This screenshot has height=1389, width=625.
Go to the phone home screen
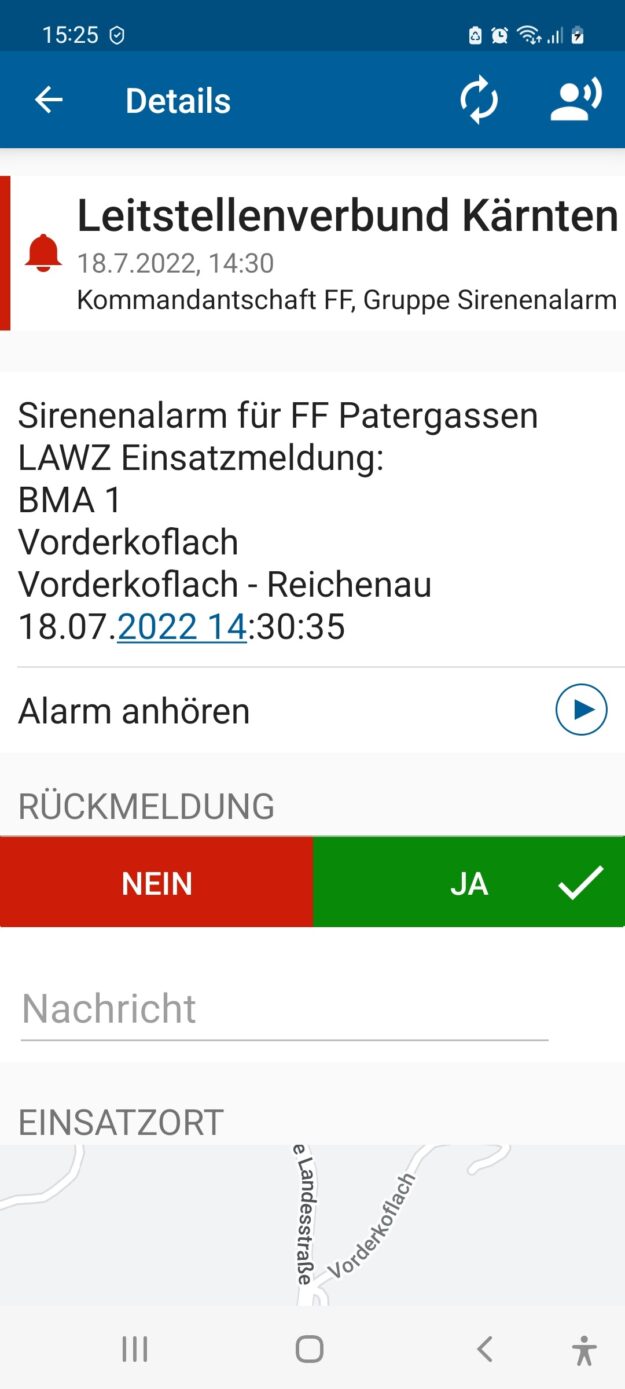click(x=310, y=1349)
